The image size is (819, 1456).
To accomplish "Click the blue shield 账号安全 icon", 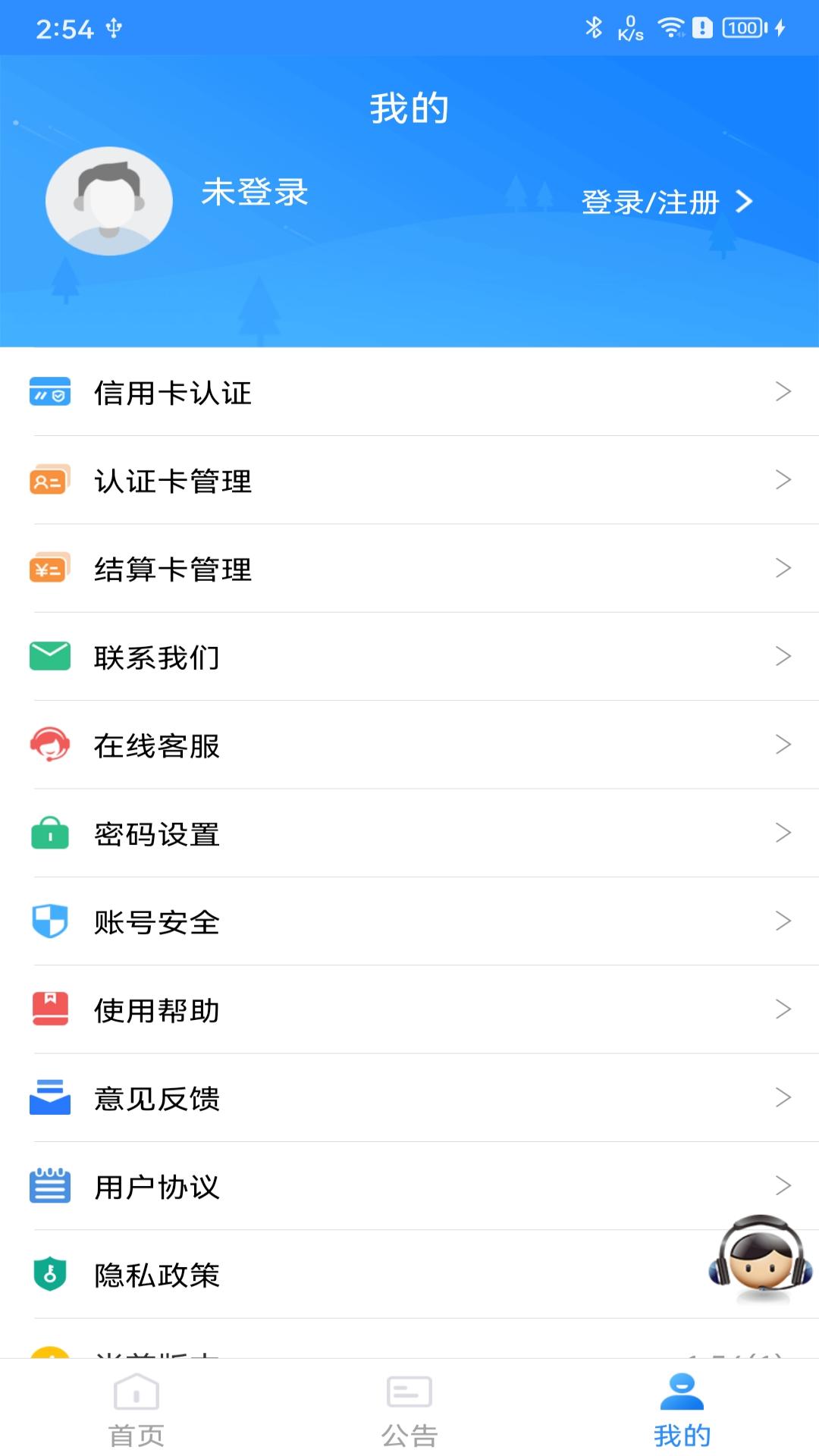I will point(49,922).
